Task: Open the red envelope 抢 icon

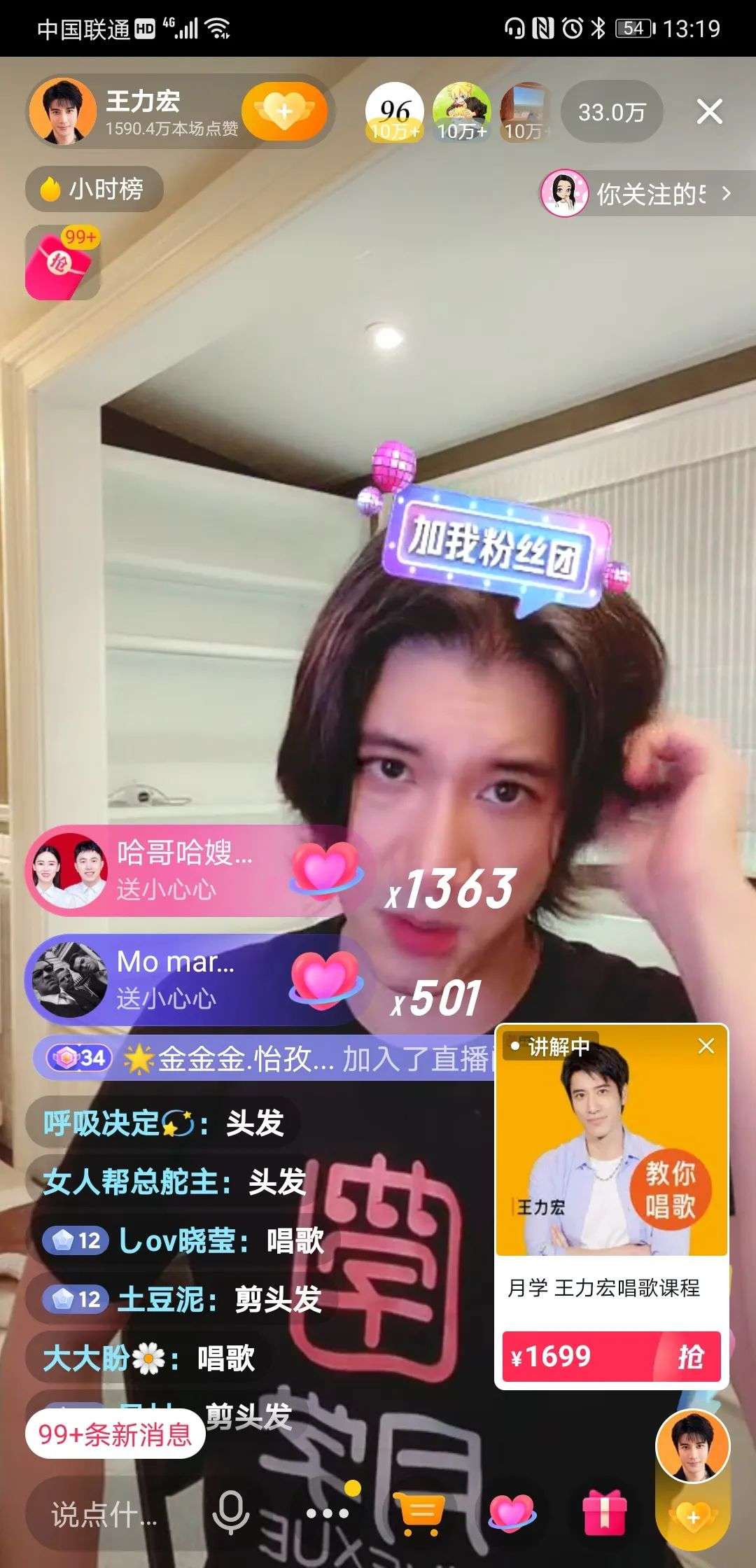Action: pos(62,262)
